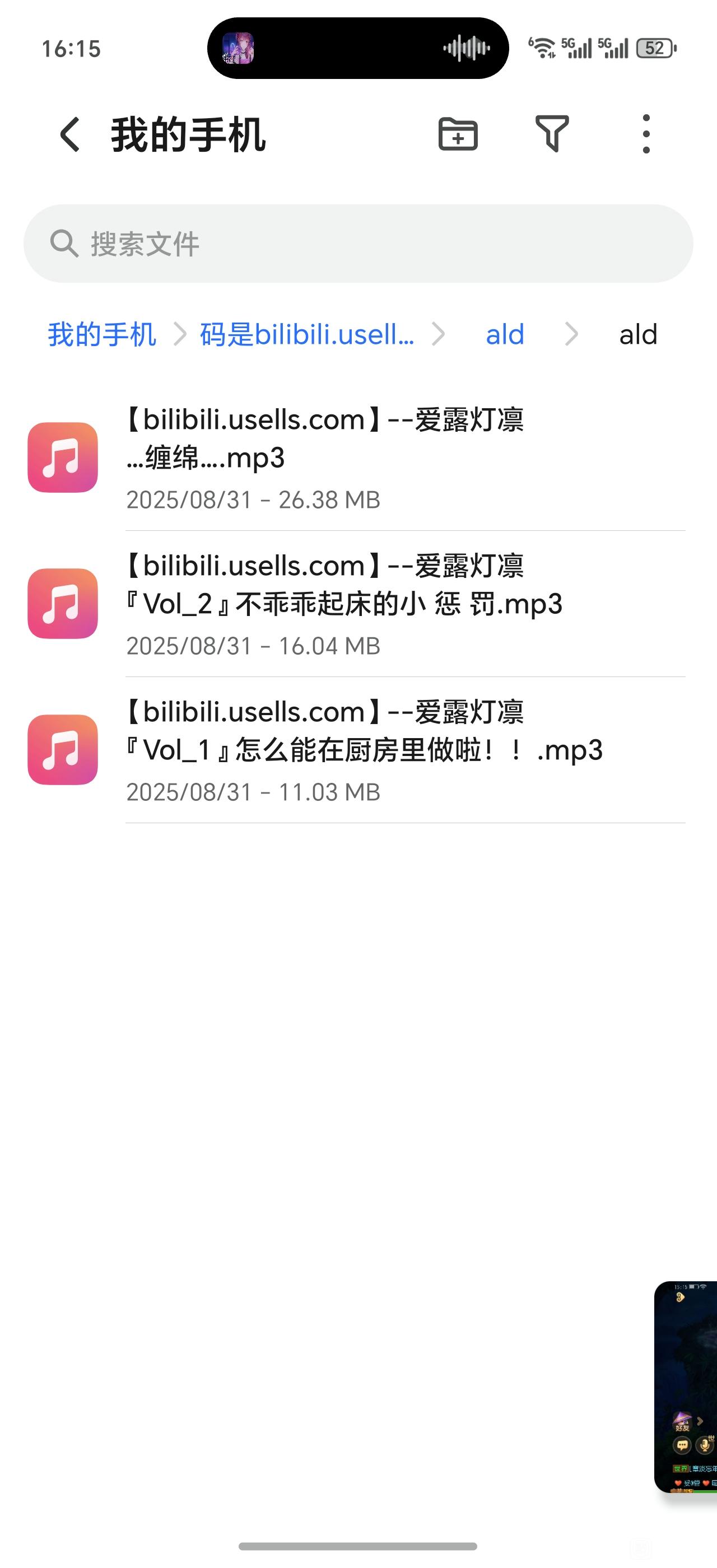Expand the now-playing music capsule at top

[358, 48]
